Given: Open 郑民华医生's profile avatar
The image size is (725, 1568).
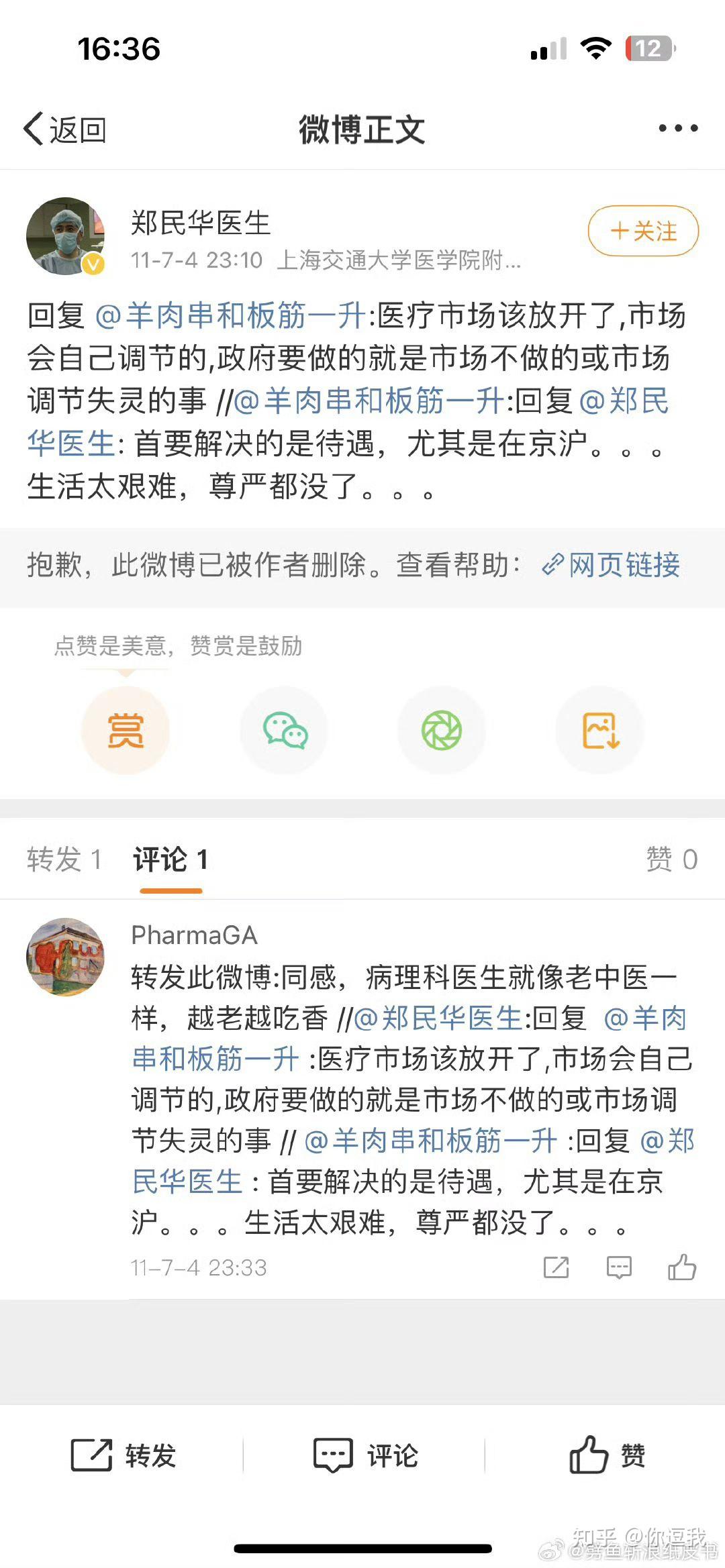Looking at the screenshot, I should pos(65,236).
